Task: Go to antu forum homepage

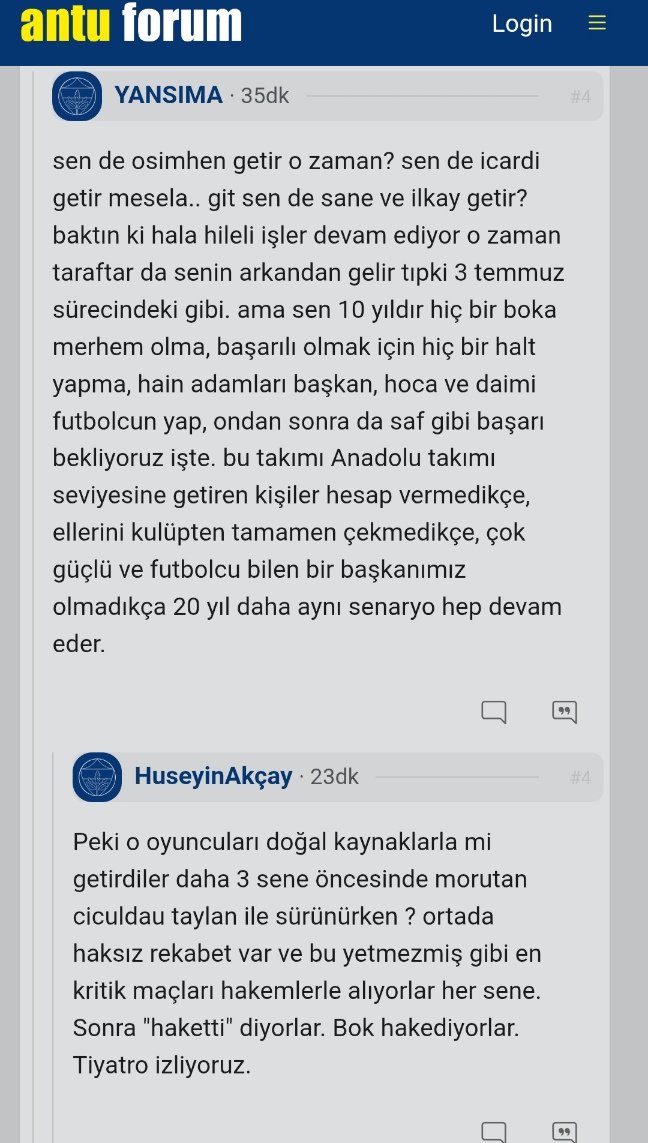Action: pyautogui.click(x=131, y=23)
